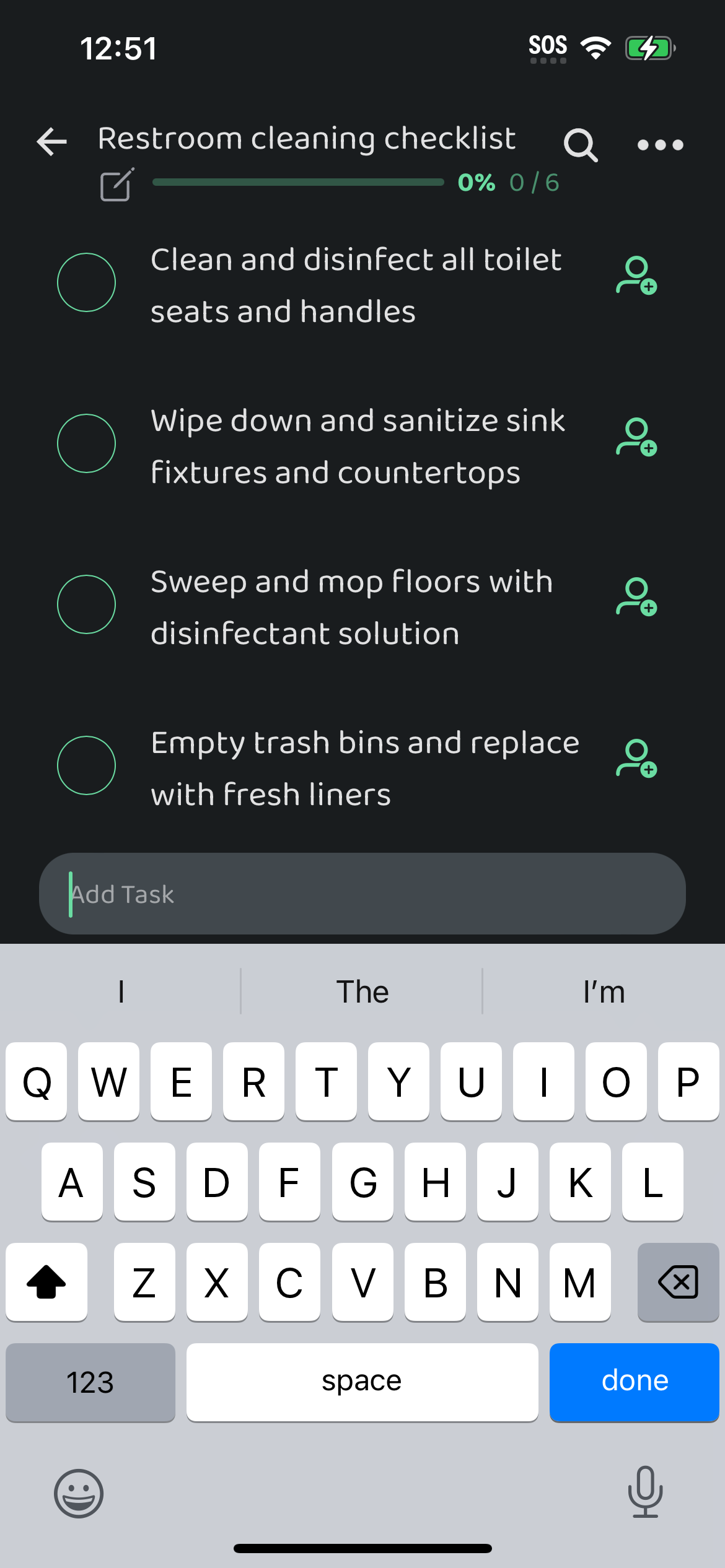
Task: Go back with the arrow icon
Action: (x=52, y=142)
